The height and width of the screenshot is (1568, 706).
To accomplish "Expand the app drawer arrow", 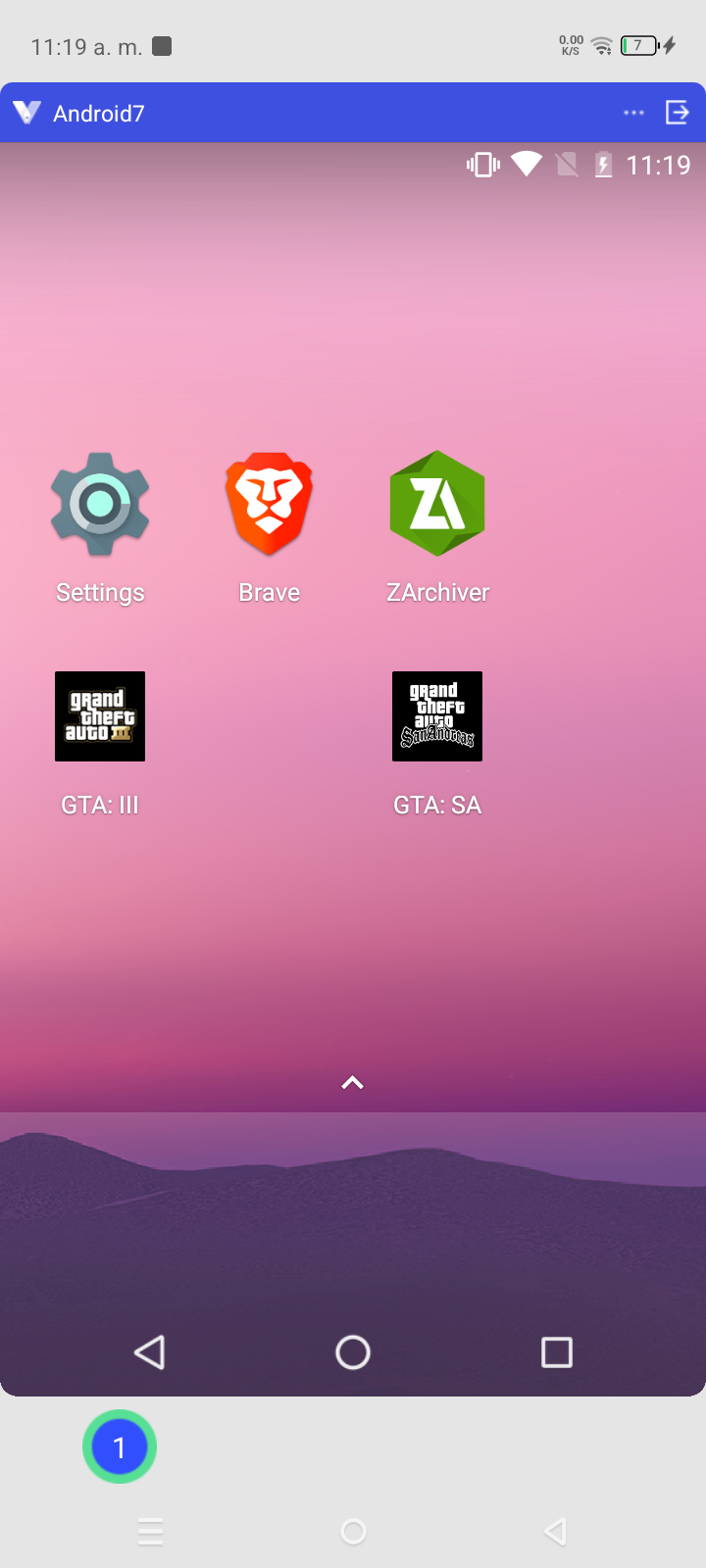I will coord(352,1083).
